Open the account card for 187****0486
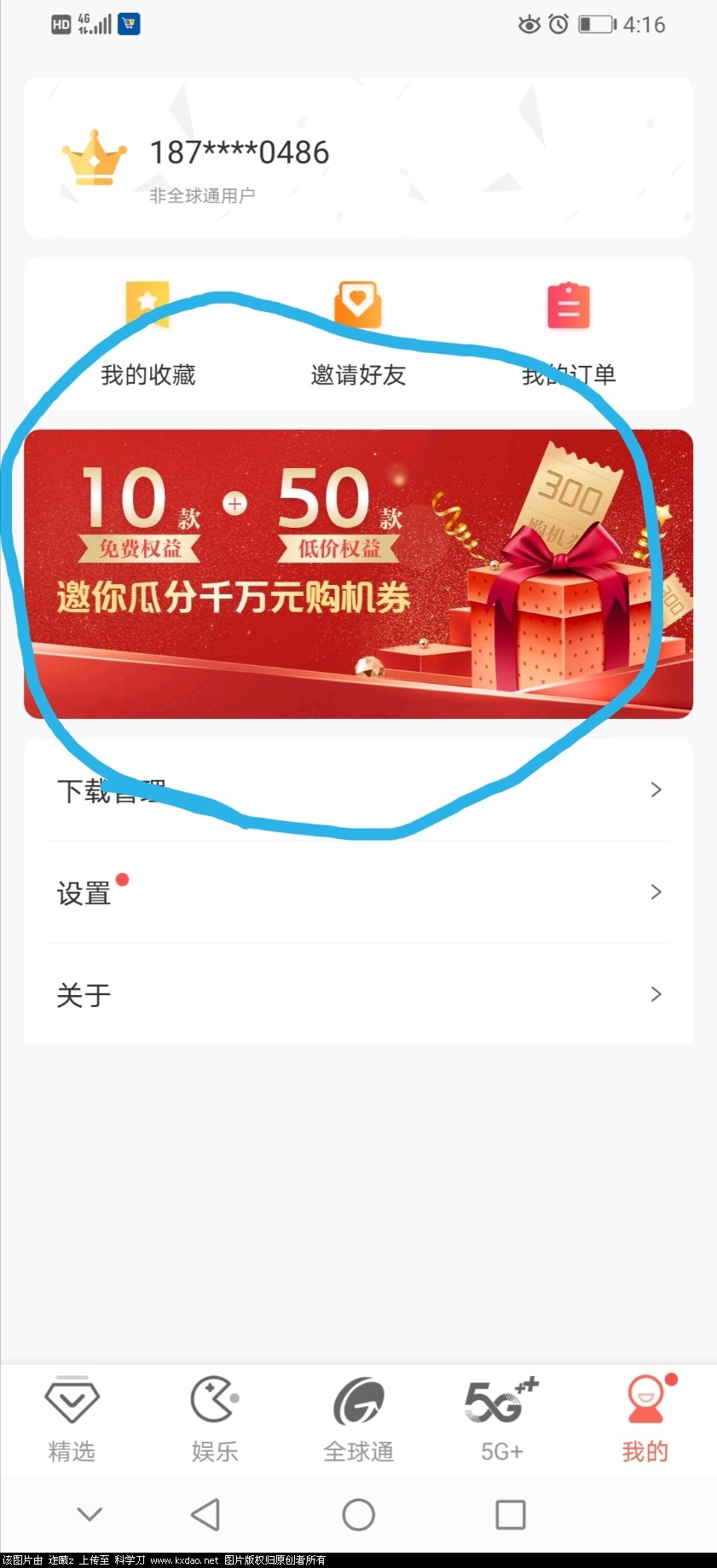The height and width of the screenshot is (1568, 717). (x=358, y=158)
